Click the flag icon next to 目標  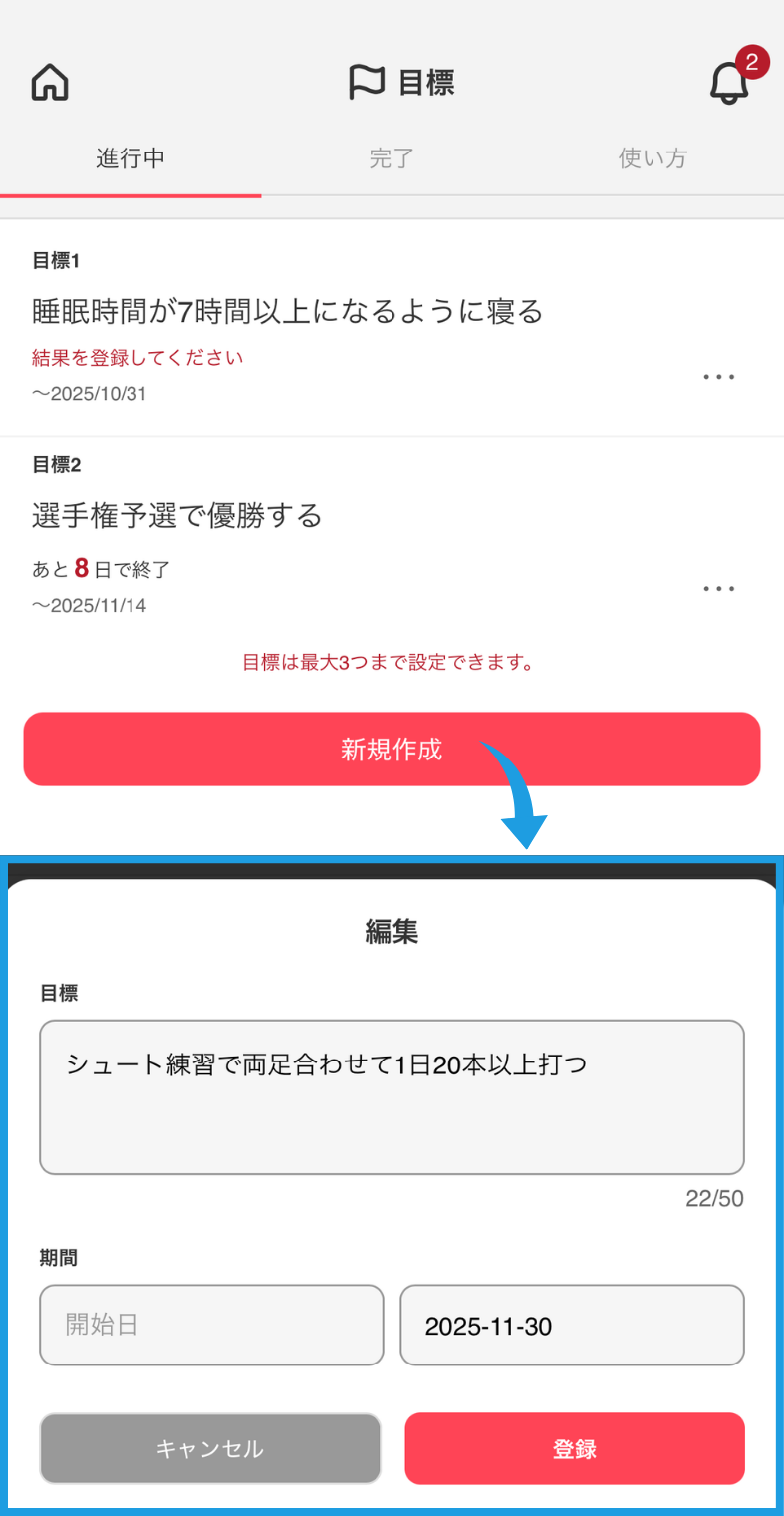coord(368,81)
